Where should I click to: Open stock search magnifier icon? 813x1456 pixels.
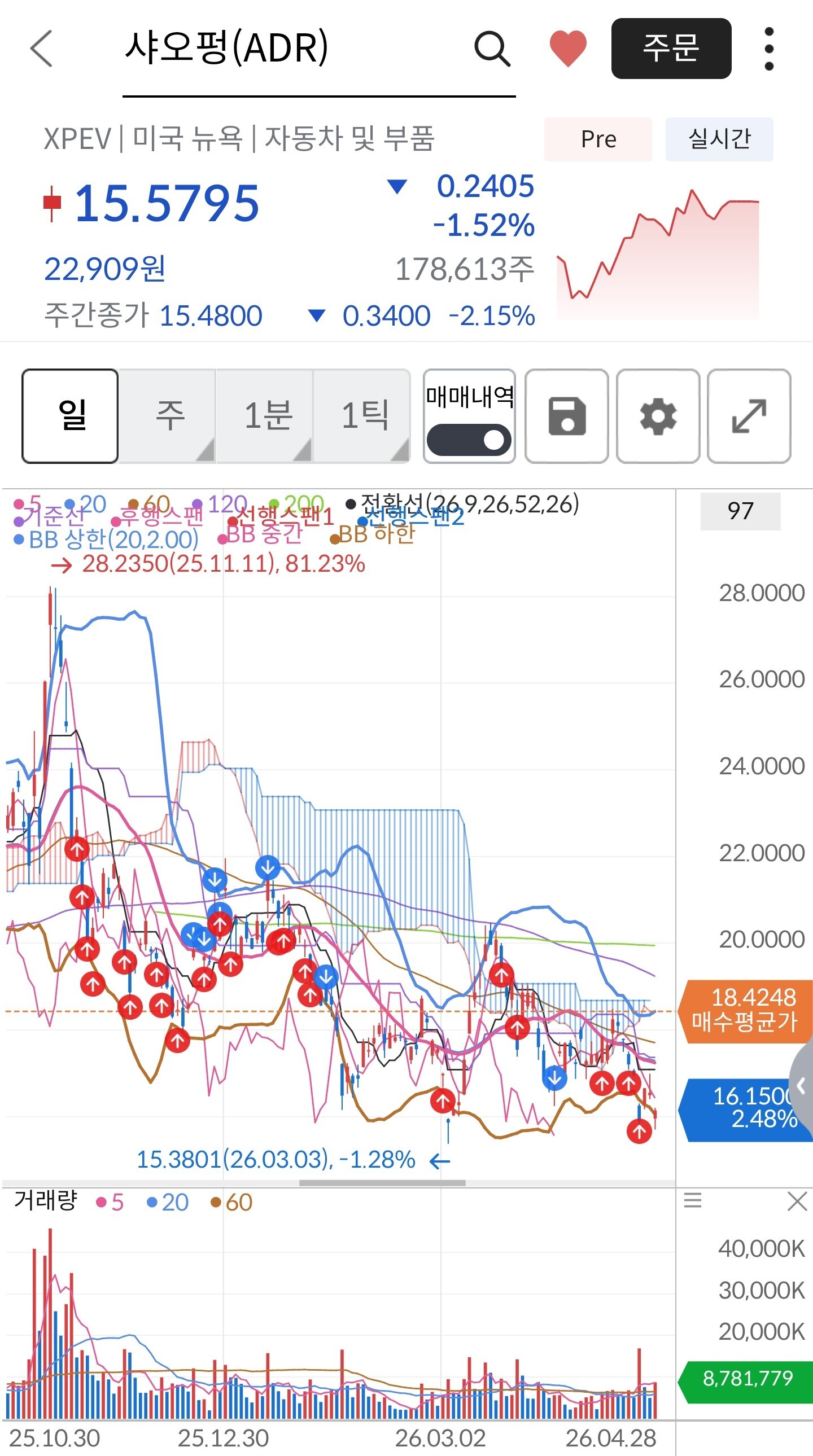(492, 49)
